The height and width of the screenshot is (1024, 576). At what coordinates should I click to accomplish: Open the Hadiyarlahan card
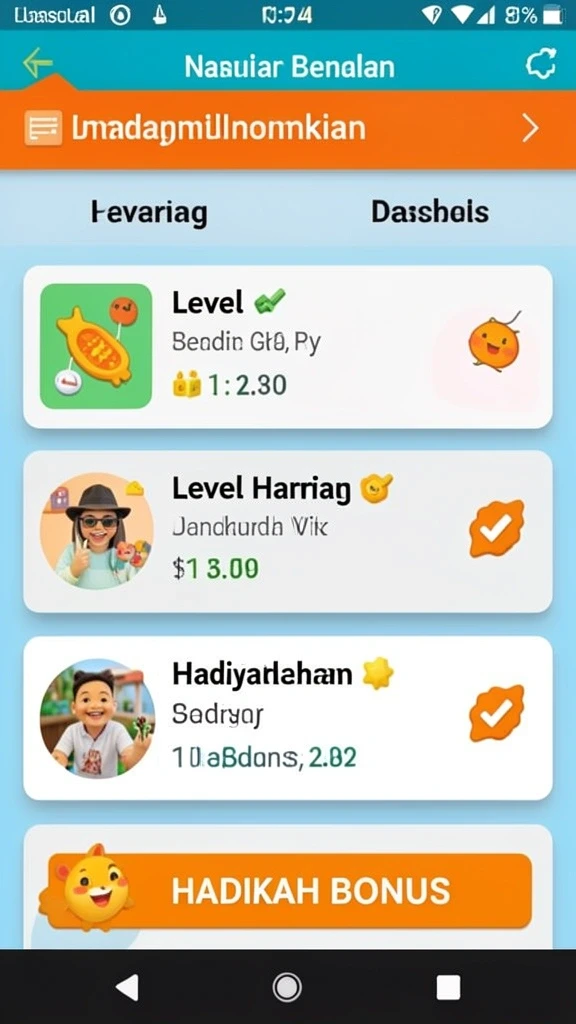[x=288, y=718]
